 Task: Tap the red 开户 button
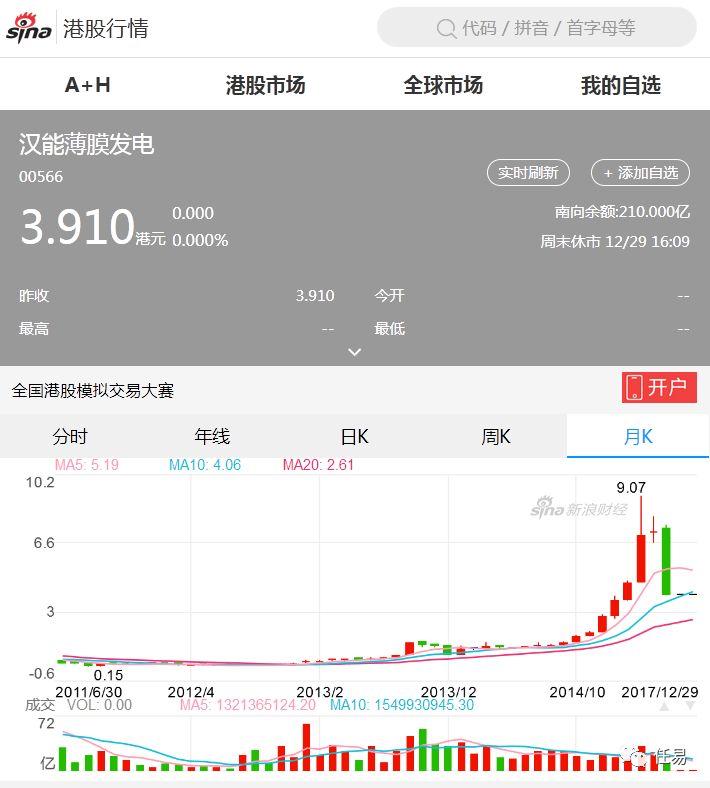click(x=659, y=387)
